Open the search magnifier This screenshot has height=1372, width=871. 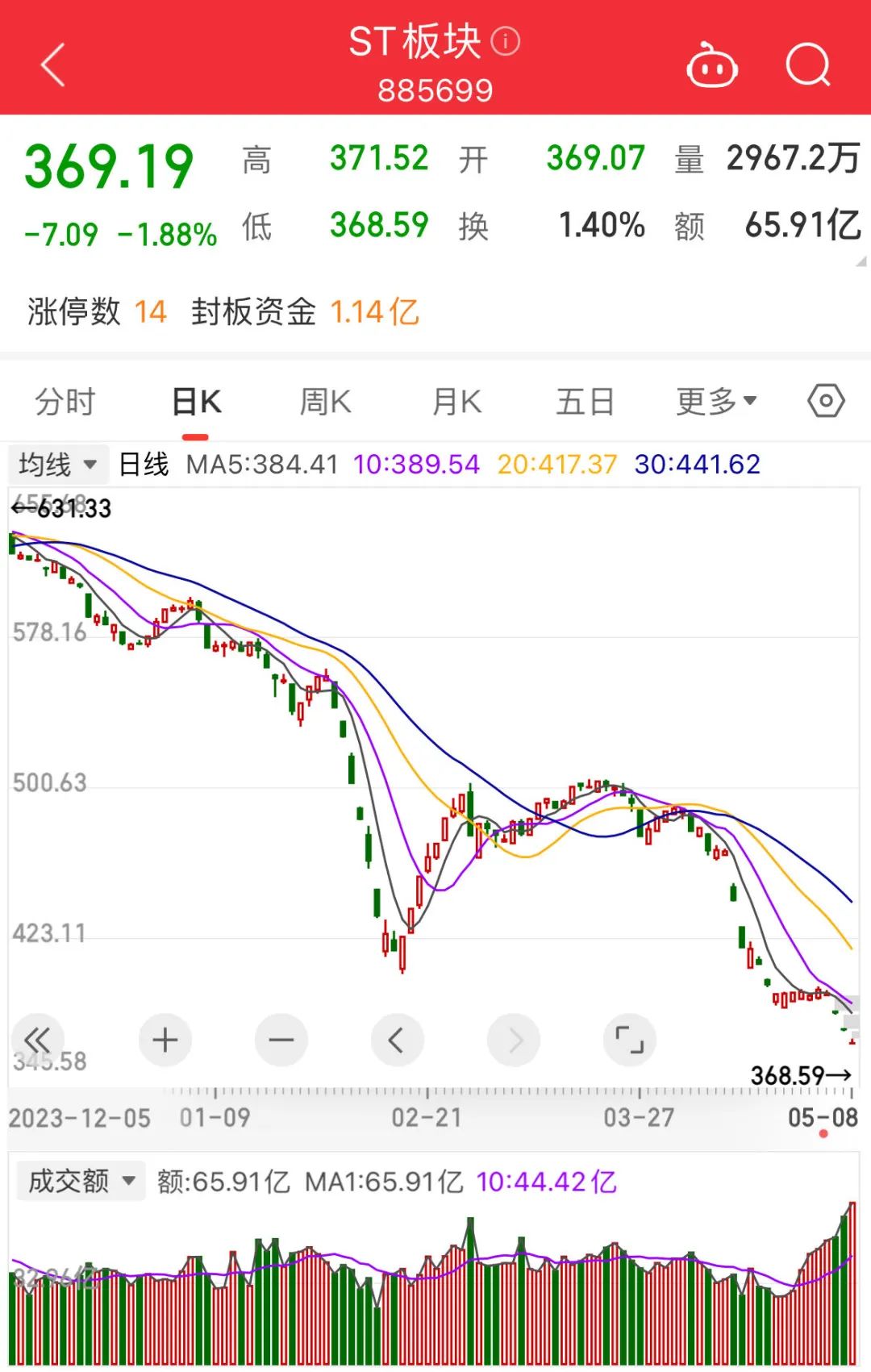click(807, 65)
